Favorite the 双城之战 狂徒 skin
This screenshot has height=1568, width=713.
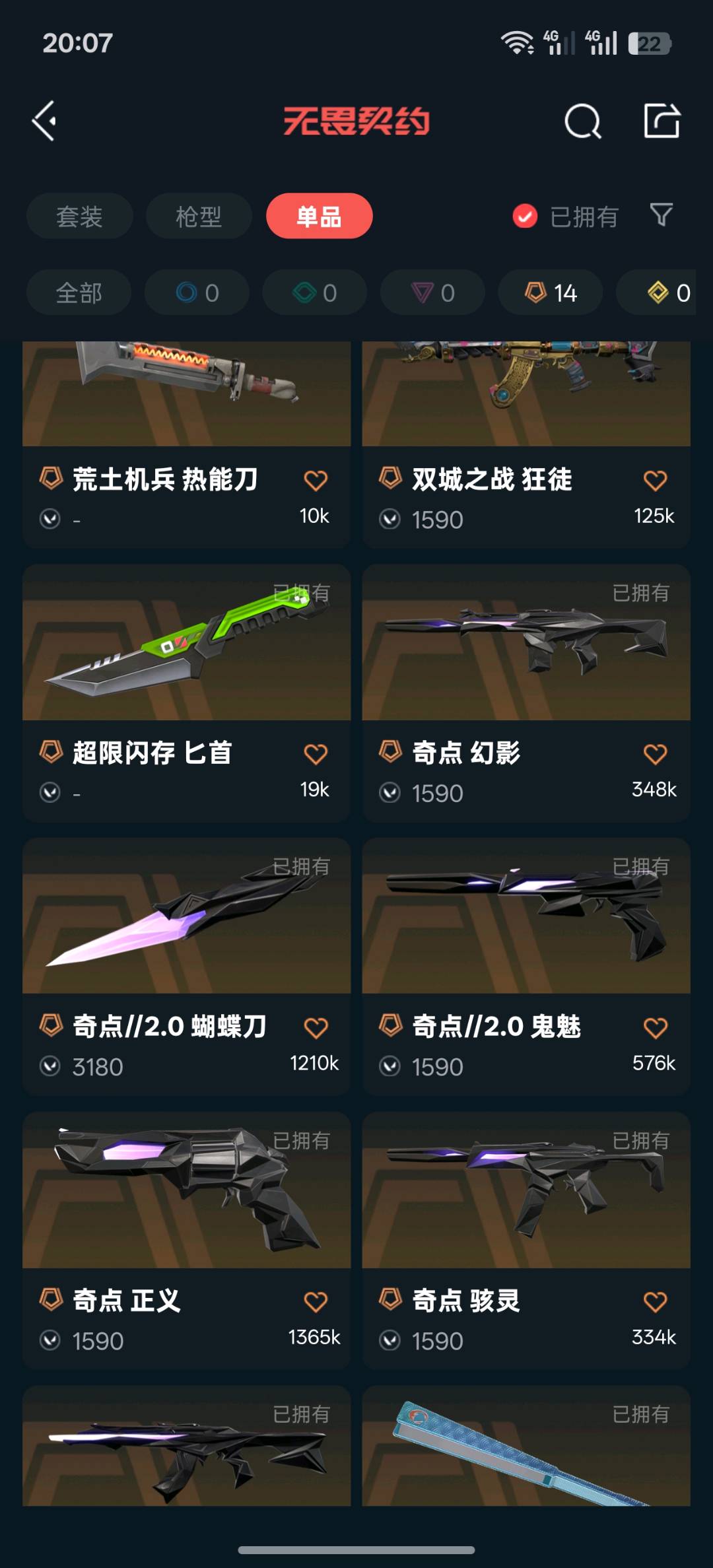click(x=655, y=481)
